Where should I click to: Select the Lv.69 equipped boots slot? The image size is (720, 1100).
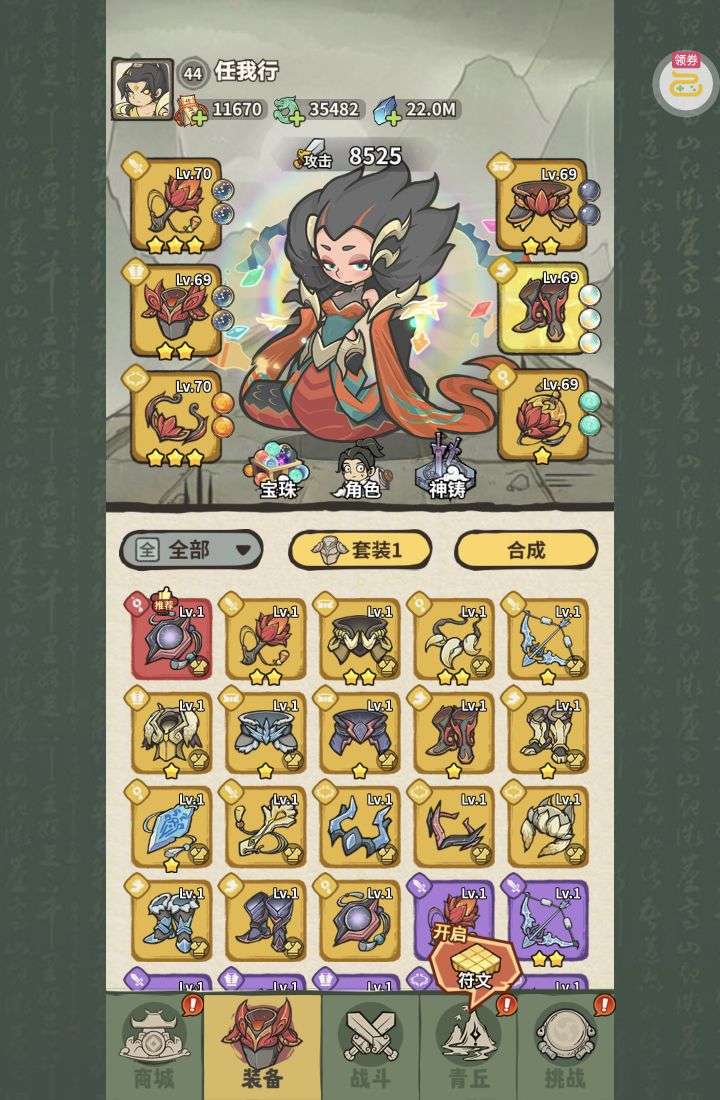click(x=541, y=309)
